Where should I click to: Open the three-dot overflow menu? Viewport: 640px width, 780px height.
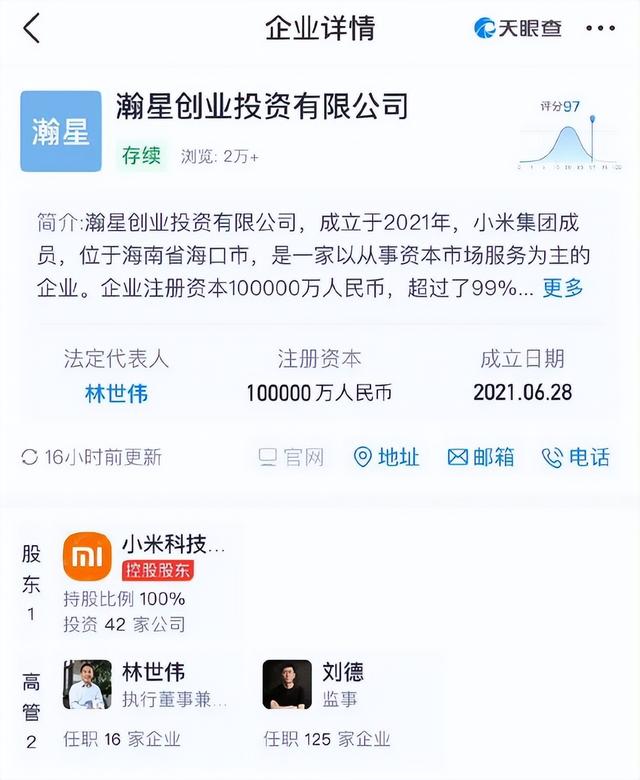point(601,27)
